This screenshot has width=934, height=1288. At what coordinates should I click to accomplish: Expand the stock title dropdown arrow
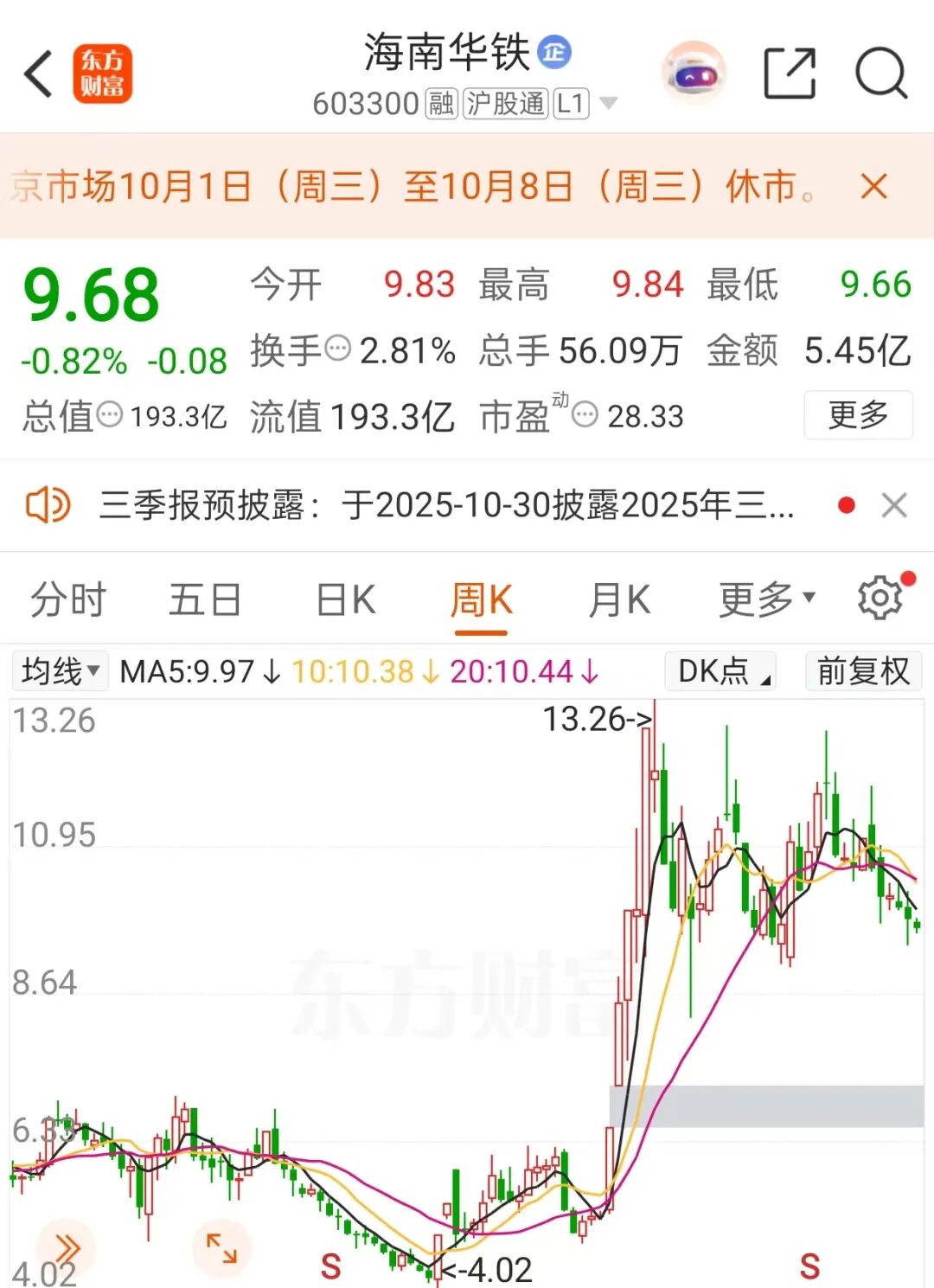coord(609,104)
